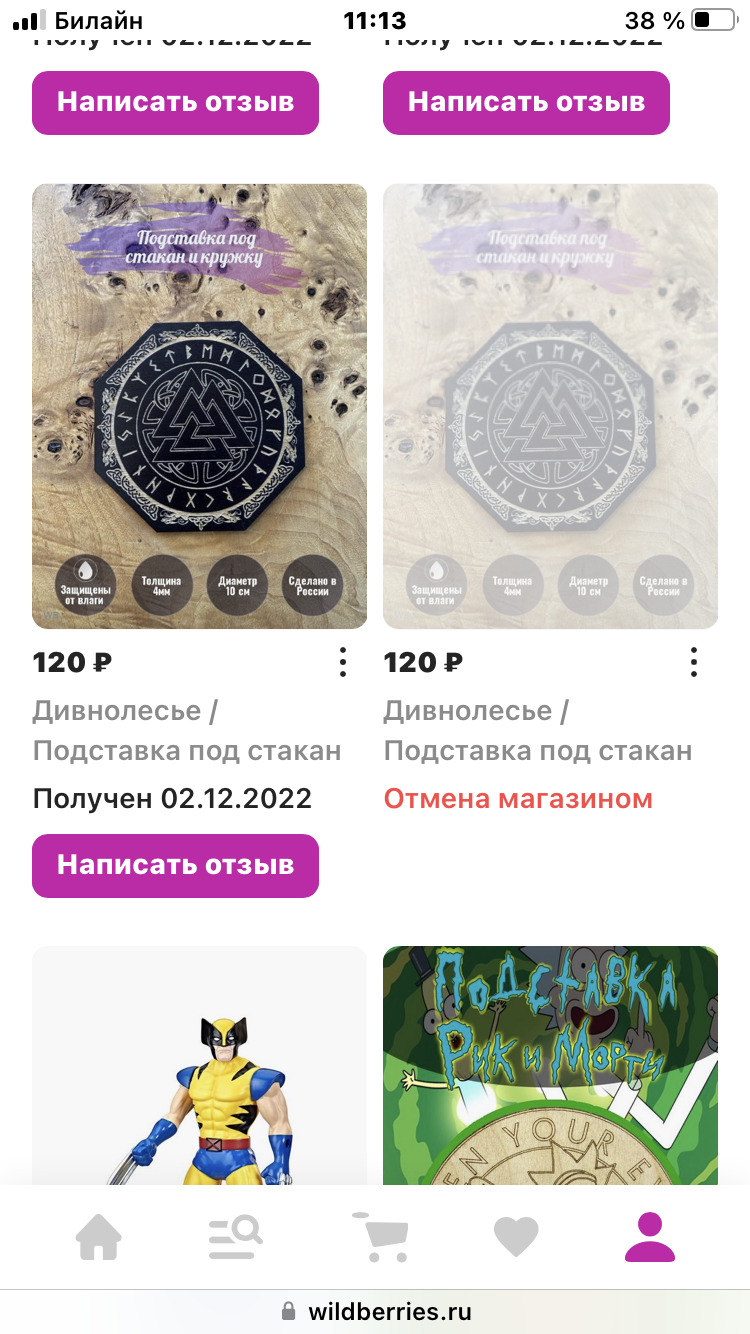750x1334 pixels.
Task: Write a review for the received Дивнолесье coaster
Action: click(x=175, y=865)
